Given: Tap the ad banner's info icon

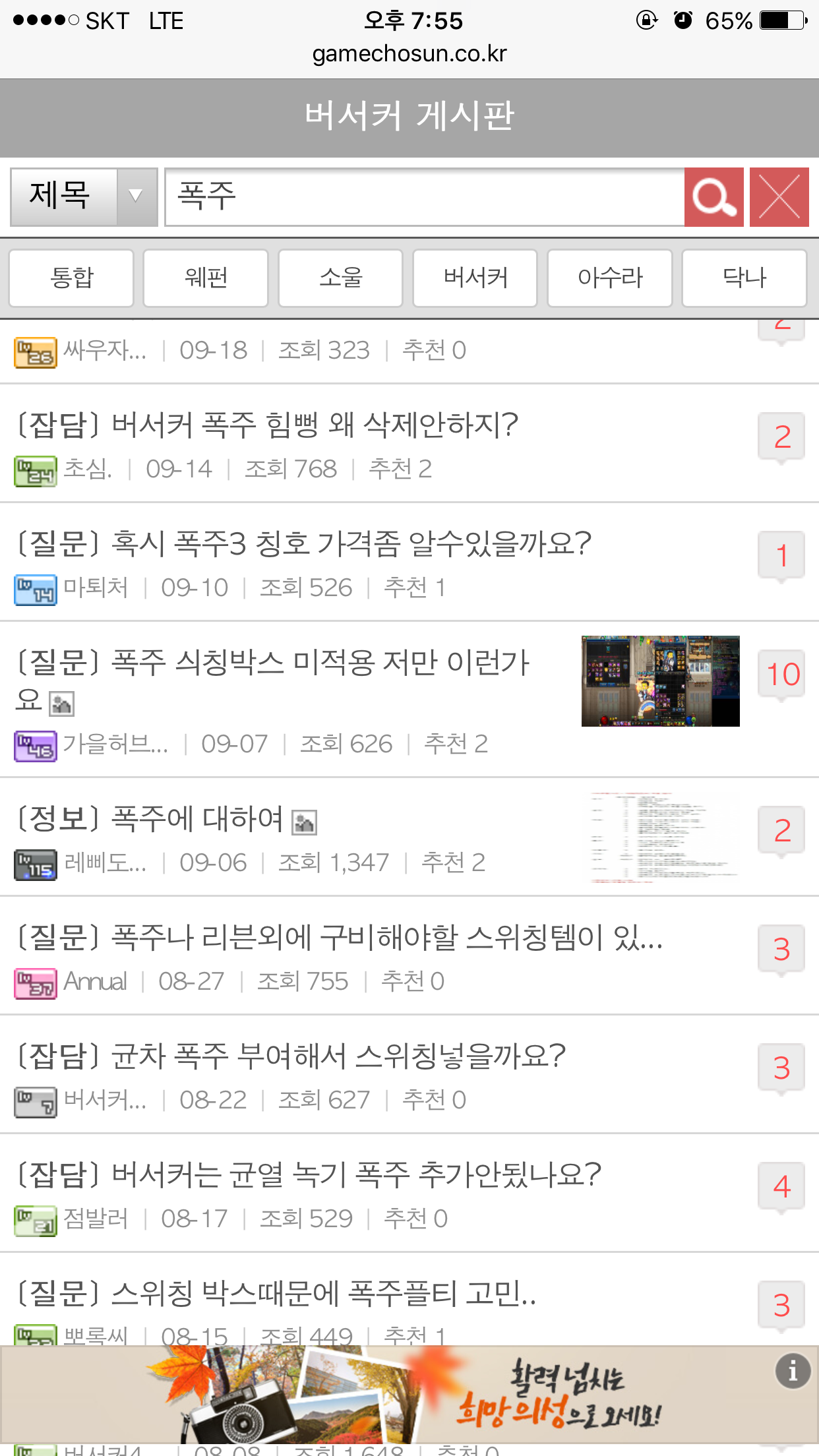Looking at the screenshot, I should (793, 1371).
